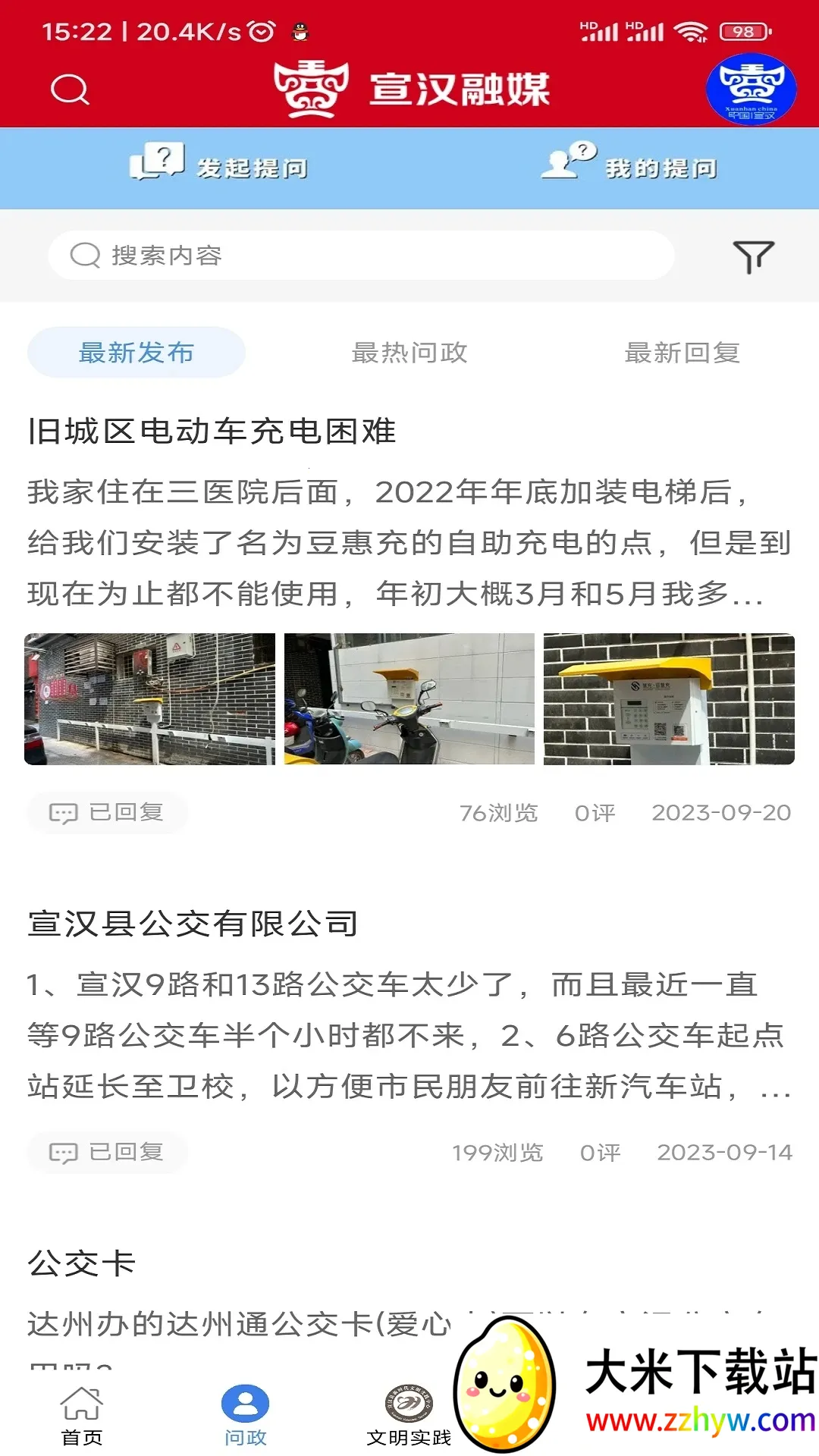Image resolution: width=819 pixels, height=1456 pixels.
Task: View 我的提问 questions
Action: [x=629, y=165]
